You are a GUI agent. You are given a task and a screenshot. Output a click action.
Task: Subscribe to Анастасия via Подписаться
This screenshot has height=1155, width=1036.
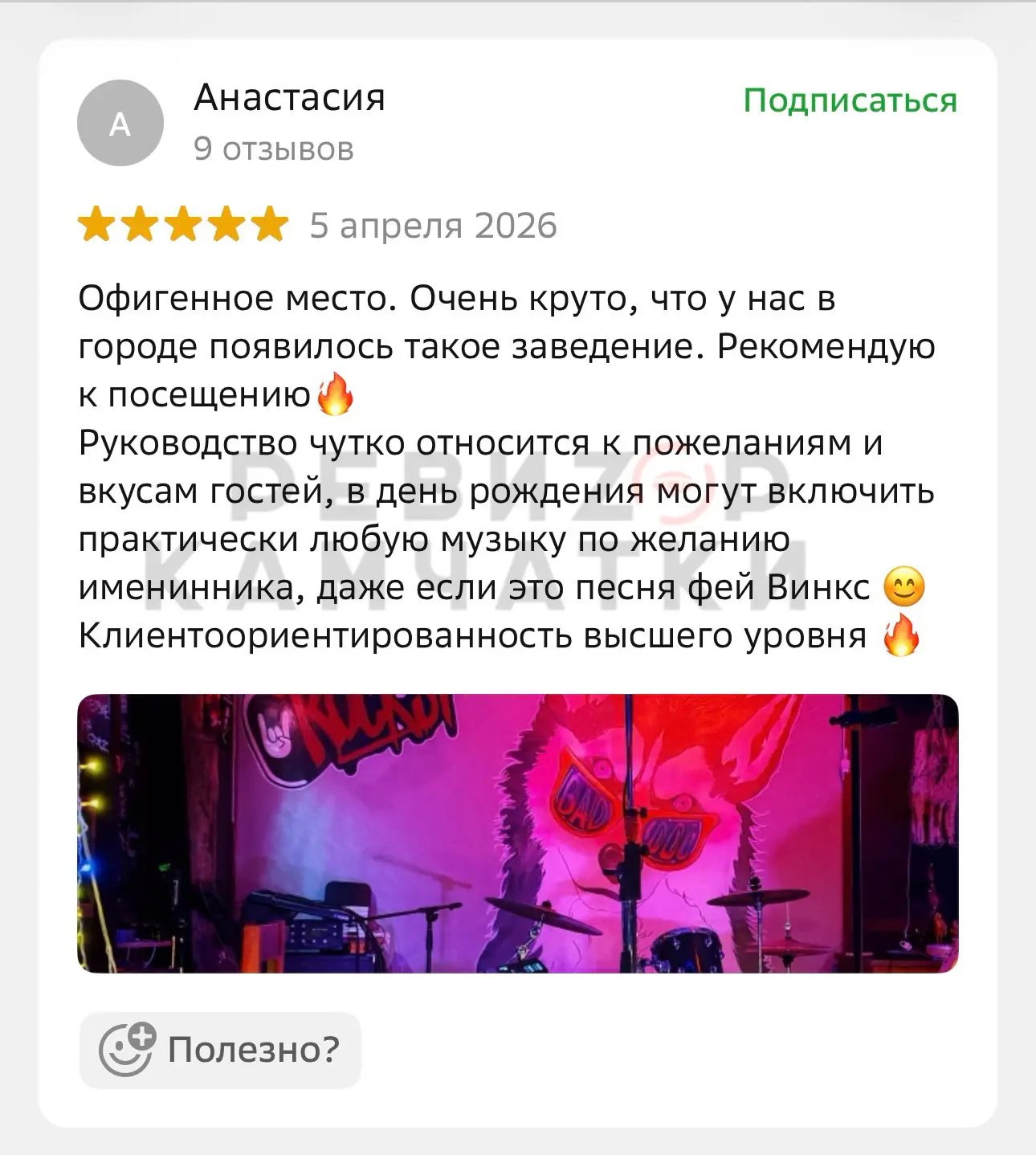coord(850,101)
